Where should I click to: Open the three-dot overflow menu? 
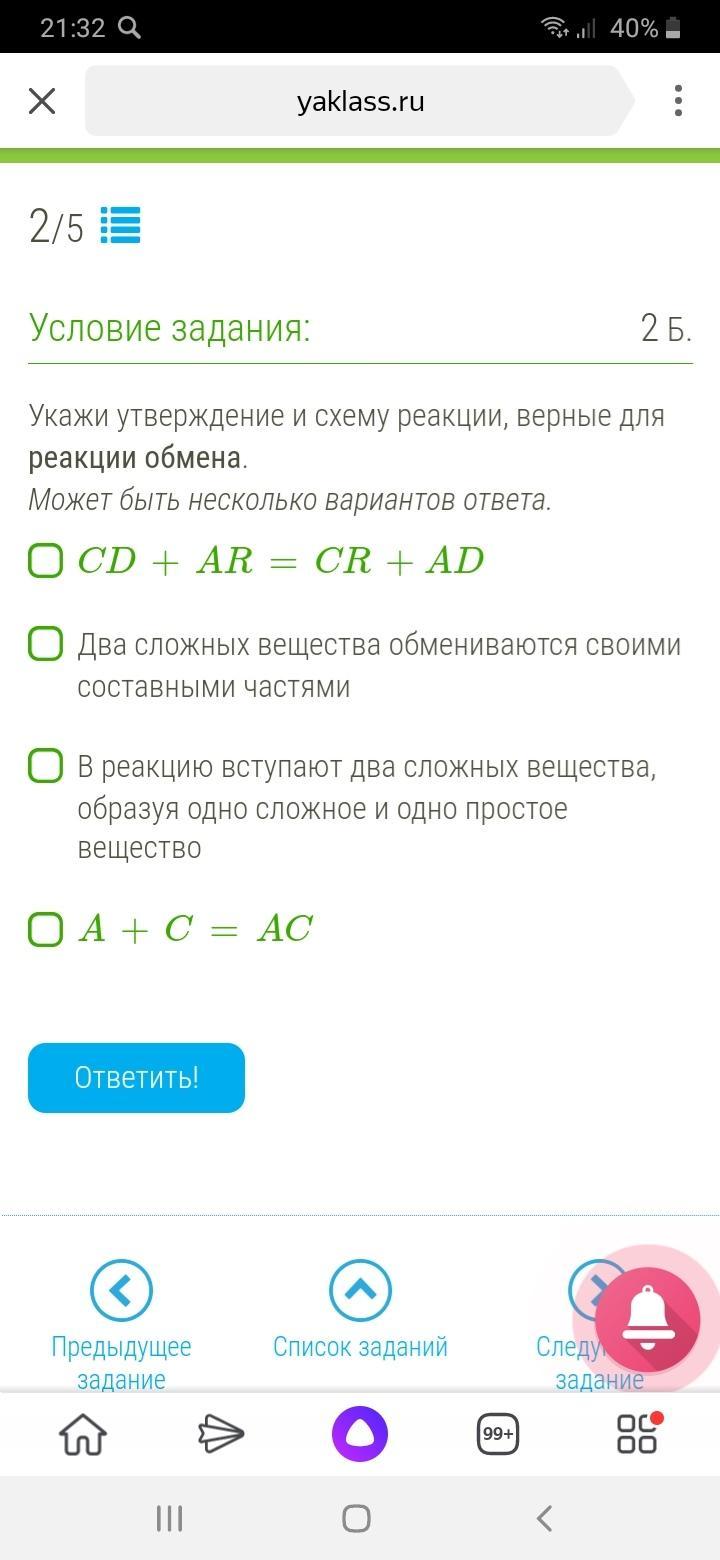tap(678, 101)
